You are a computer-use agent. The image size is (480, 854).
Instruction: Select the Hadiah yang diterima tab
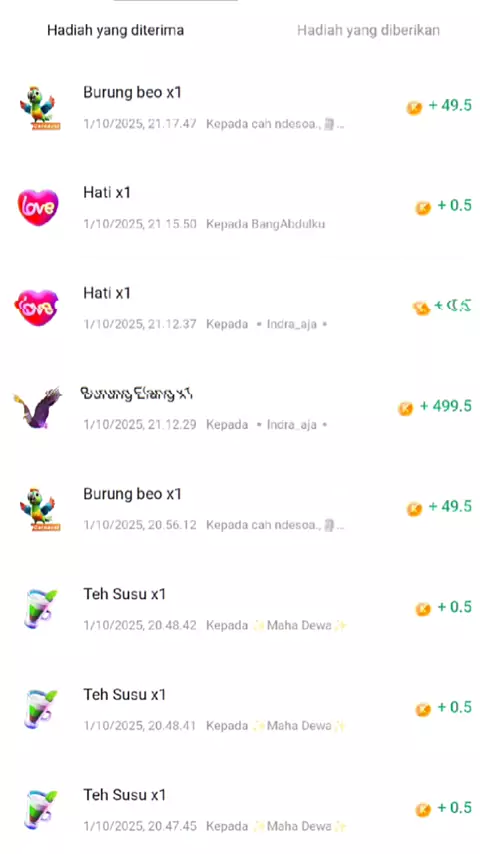point(116,30)
